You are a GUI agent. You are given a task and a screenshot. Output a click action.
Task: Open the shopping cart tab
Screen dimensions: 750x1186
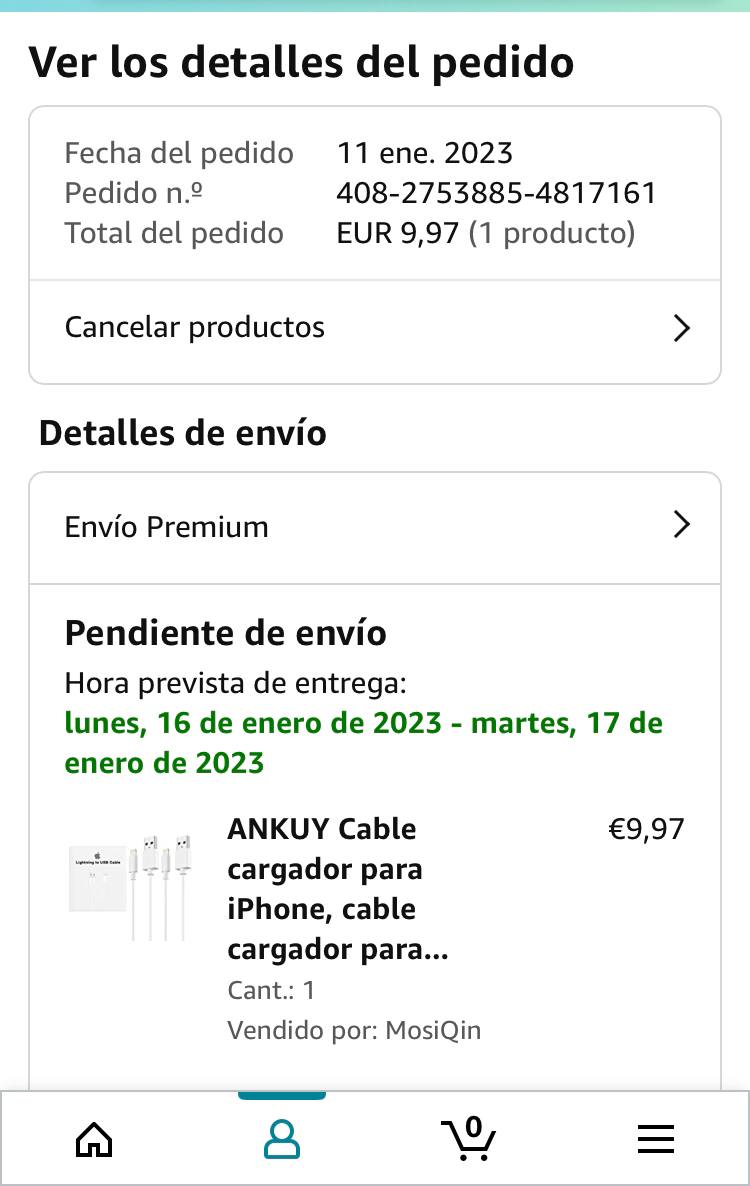pyautogui.click(x=468, y=1139)
